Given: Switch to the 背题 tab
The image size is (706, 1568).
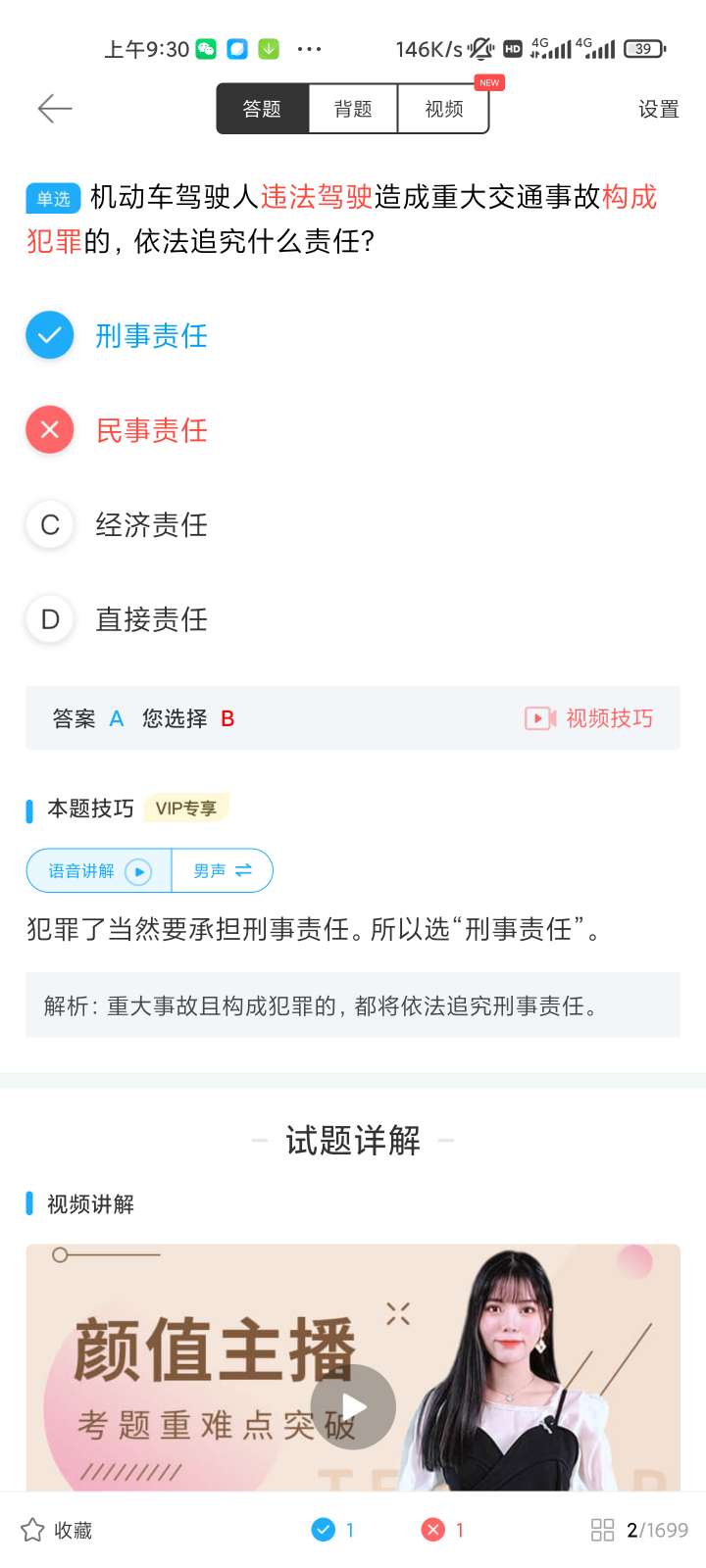Looking at the screenshot, I should 353,109.
